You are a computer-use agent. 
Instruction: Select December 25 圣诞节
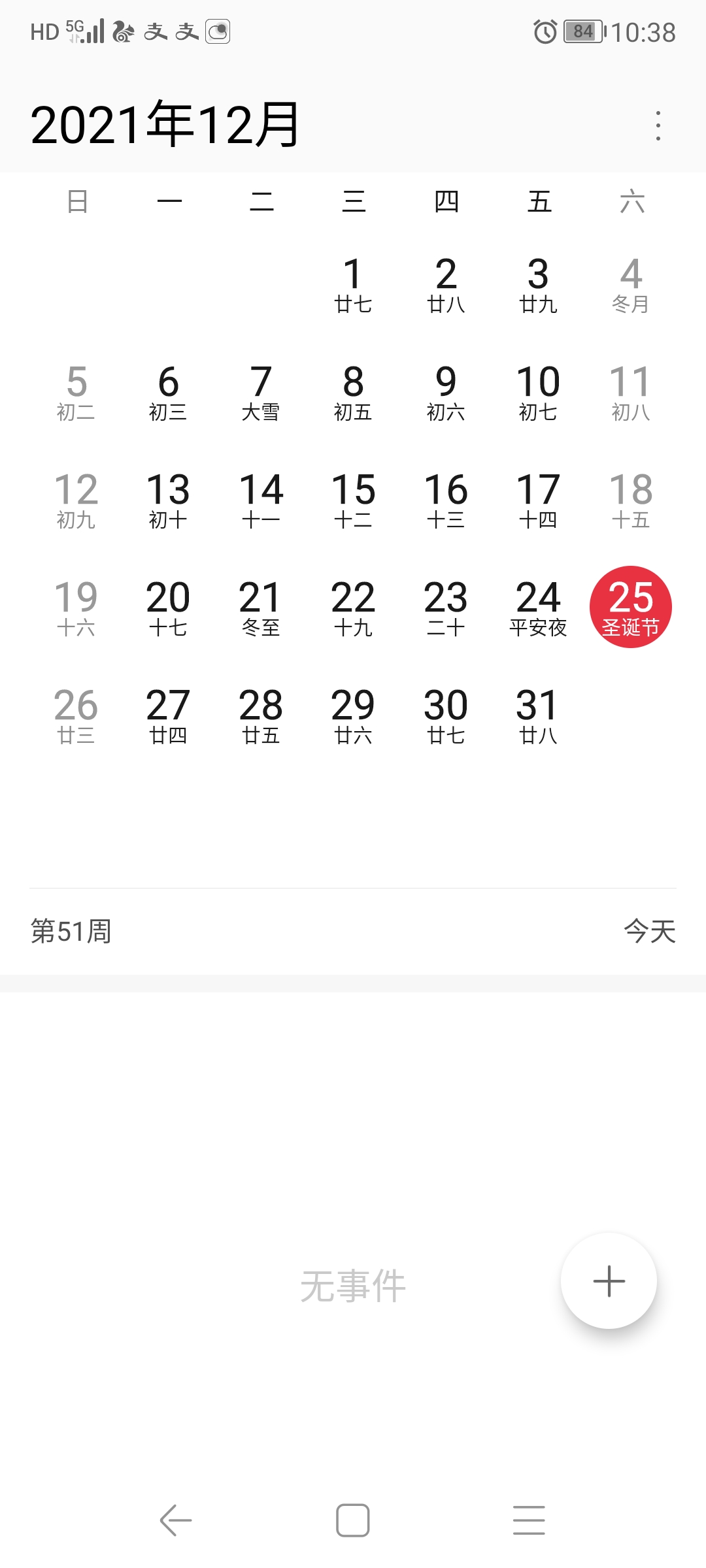(631, 607)
